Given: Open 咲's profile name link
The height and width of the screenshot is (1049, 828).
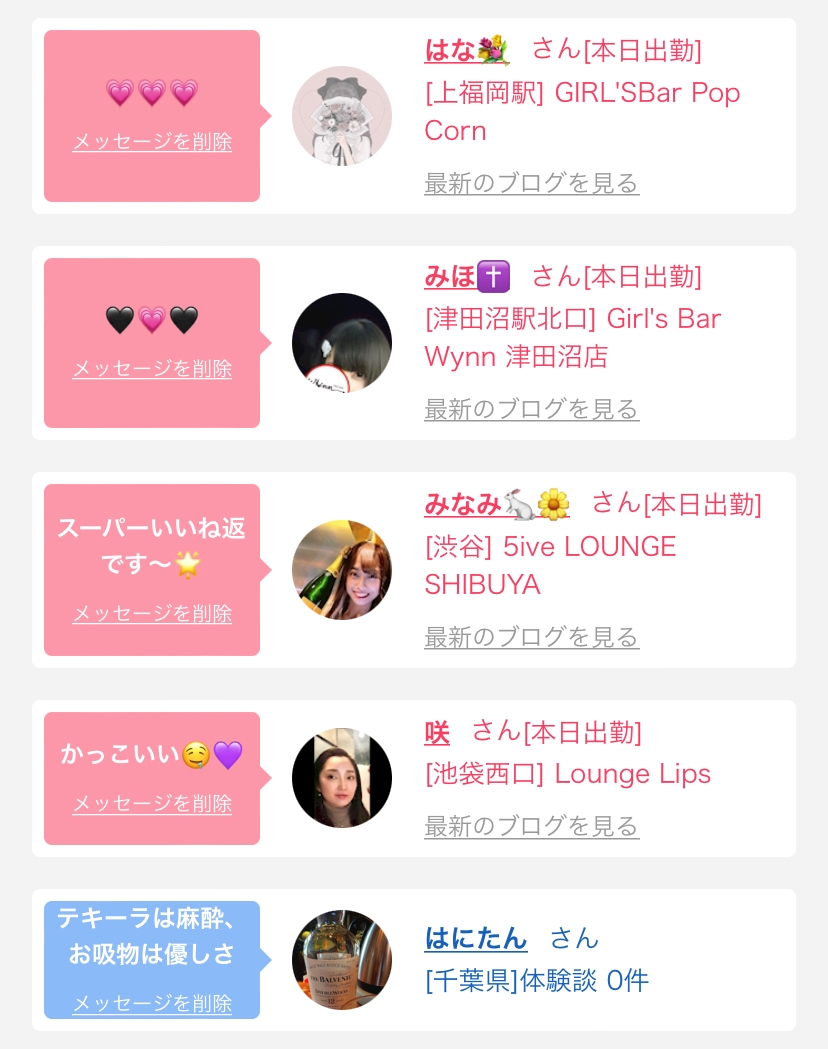Looking at the screenshot, I should point(437,732).
